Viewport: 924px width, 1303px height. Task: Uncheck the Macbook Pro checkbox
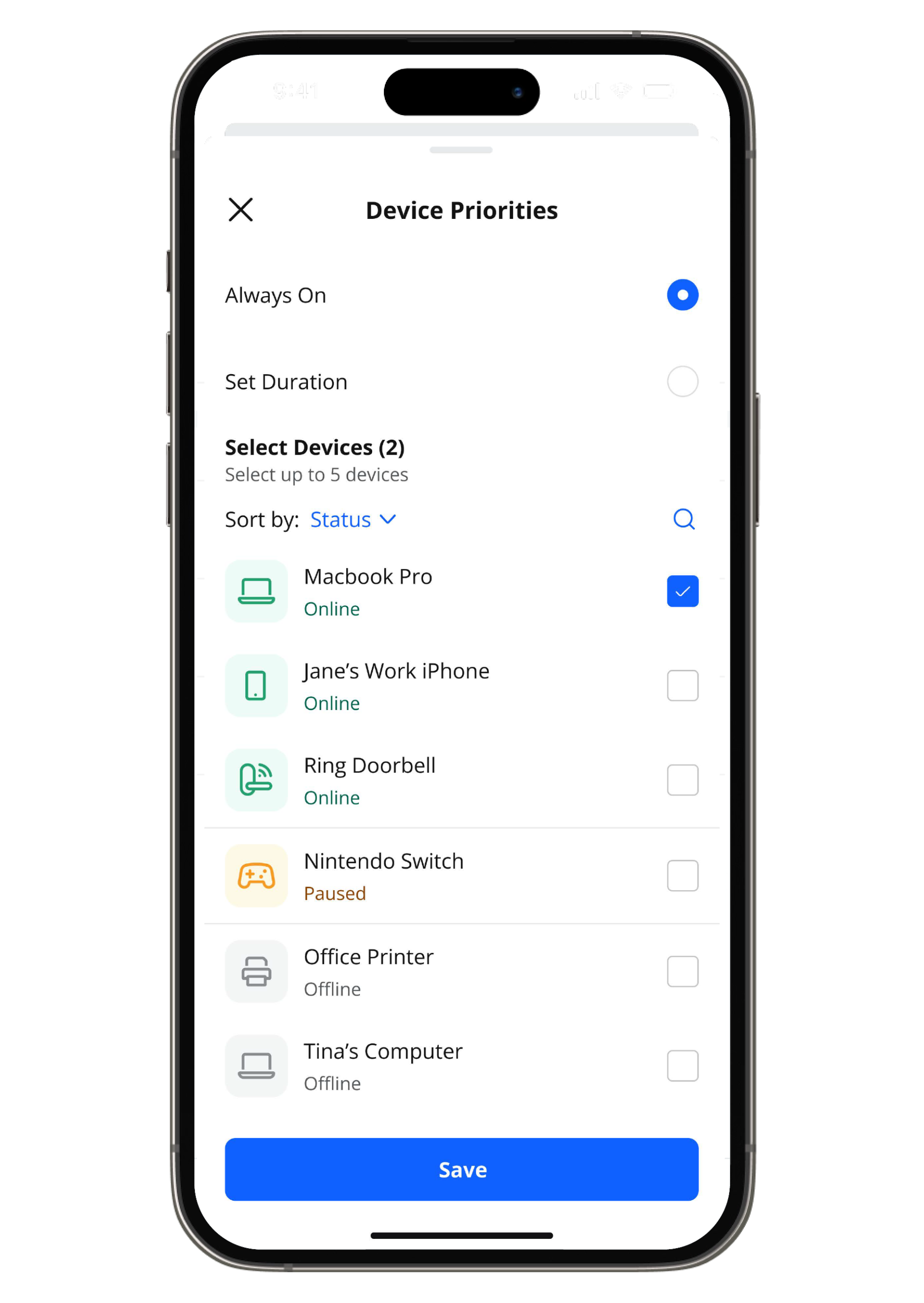point(682,591)
